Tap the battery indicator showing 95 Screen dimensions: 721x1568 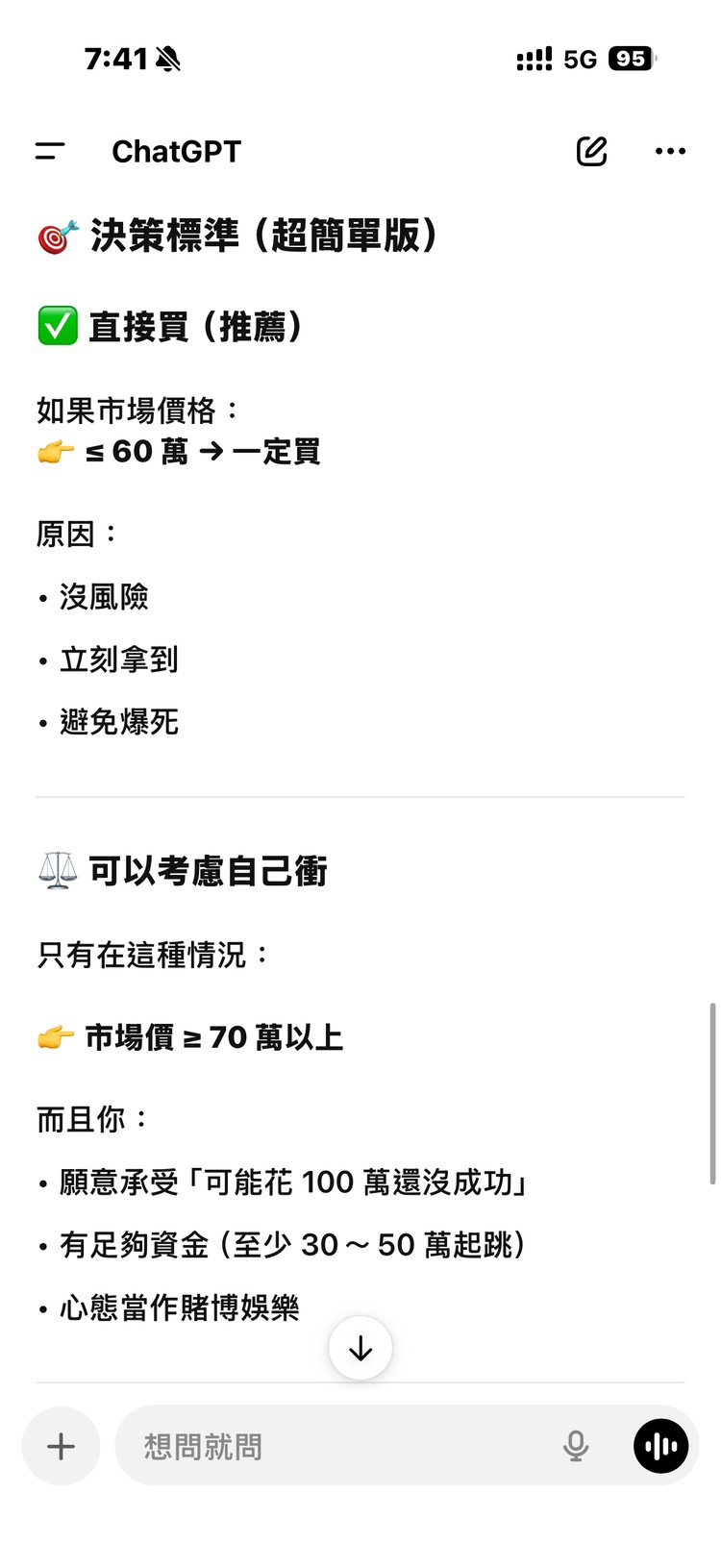[x=627, y=59]
